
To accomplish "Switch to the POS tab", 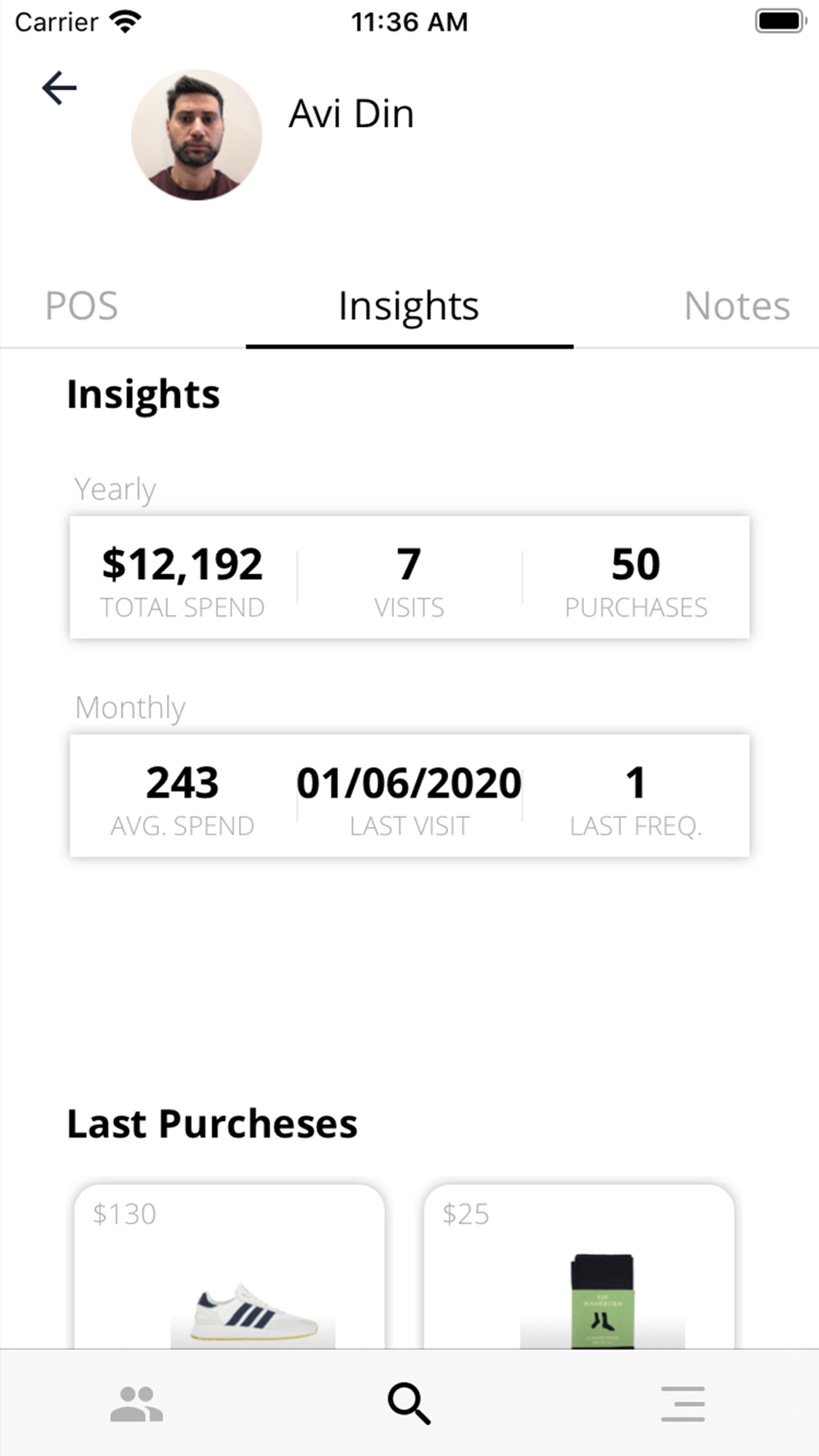I will pos(81,305).
